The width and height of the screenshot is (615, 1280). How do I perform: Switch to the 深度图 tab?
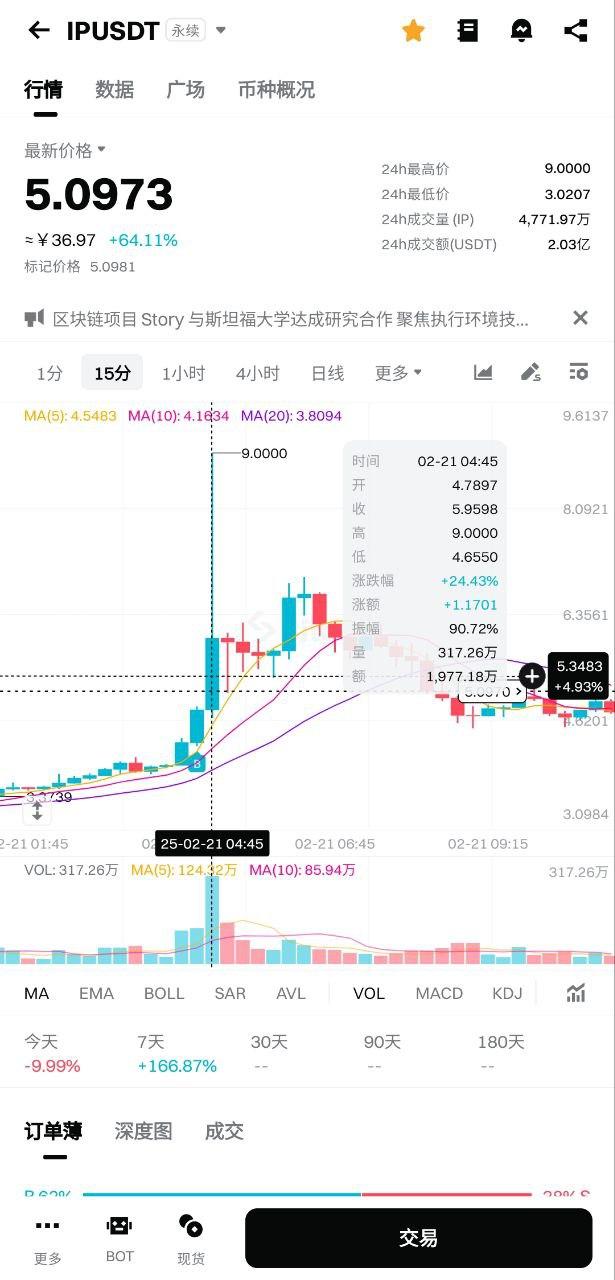[143, 1131]
